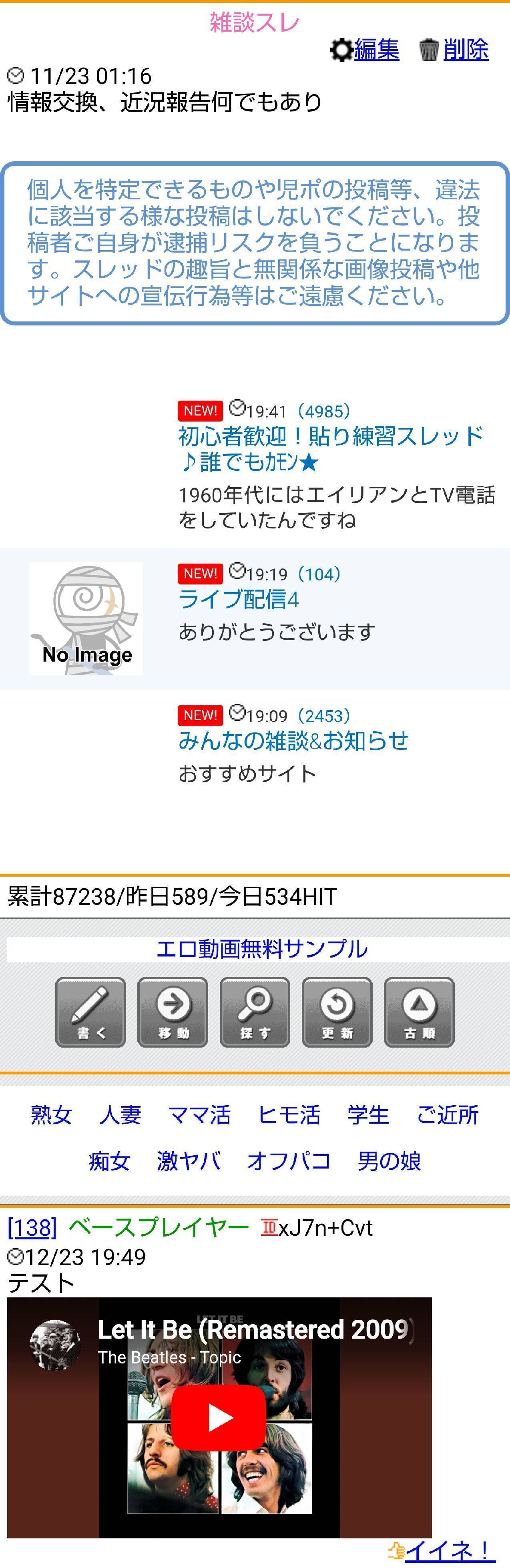Tap the 更新 refresh button
Viewport: 510px width, 1568px height.
(337, 1012)
